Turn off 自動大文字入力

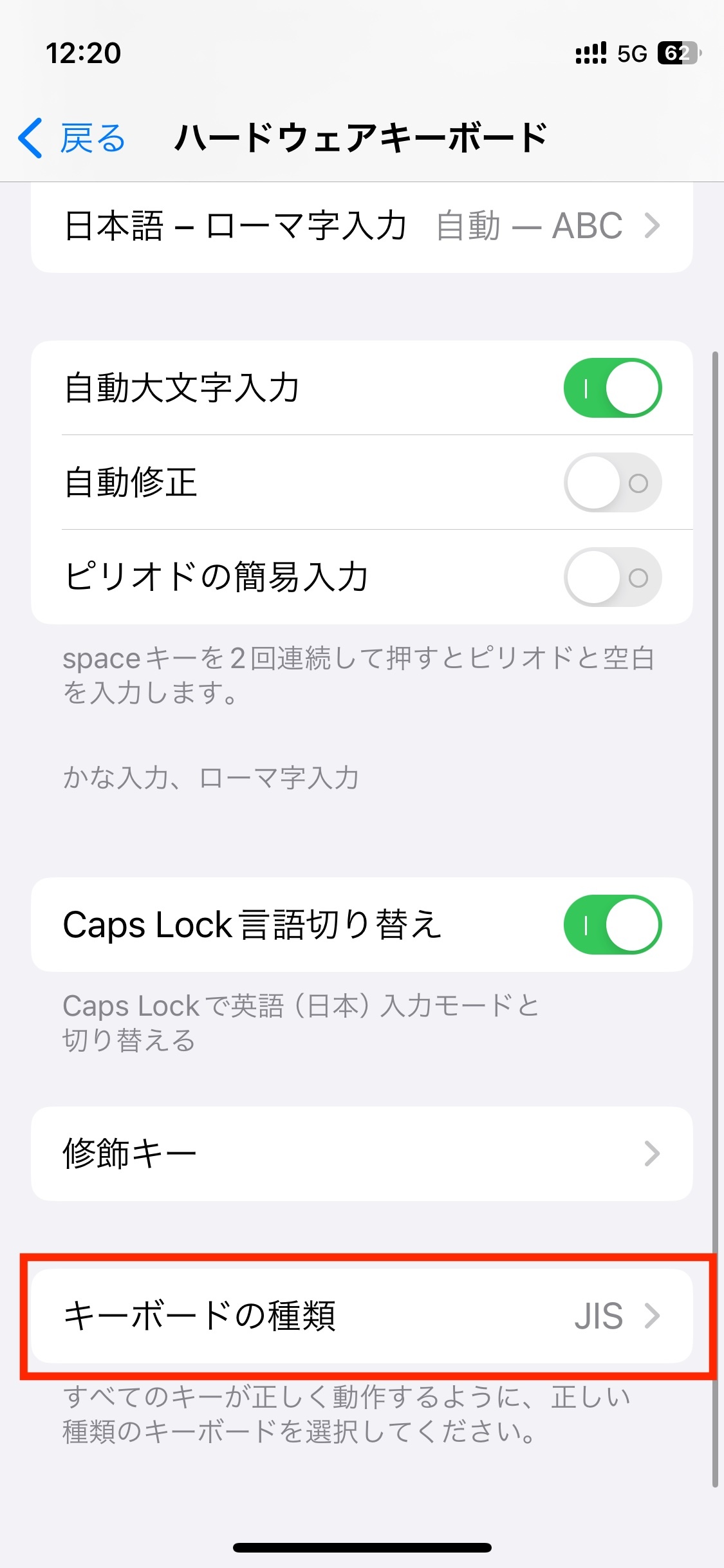[612, 388]
